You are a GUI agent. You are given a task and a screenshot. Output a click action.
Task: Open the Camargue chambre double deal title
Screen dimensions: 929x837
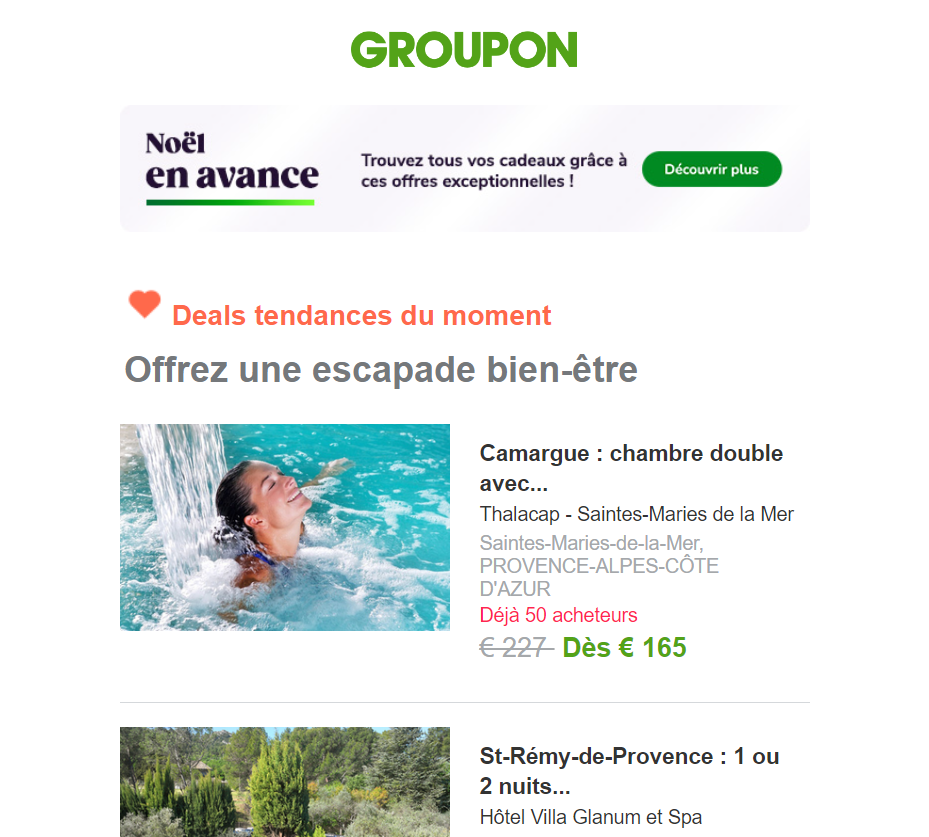(630, 468)
